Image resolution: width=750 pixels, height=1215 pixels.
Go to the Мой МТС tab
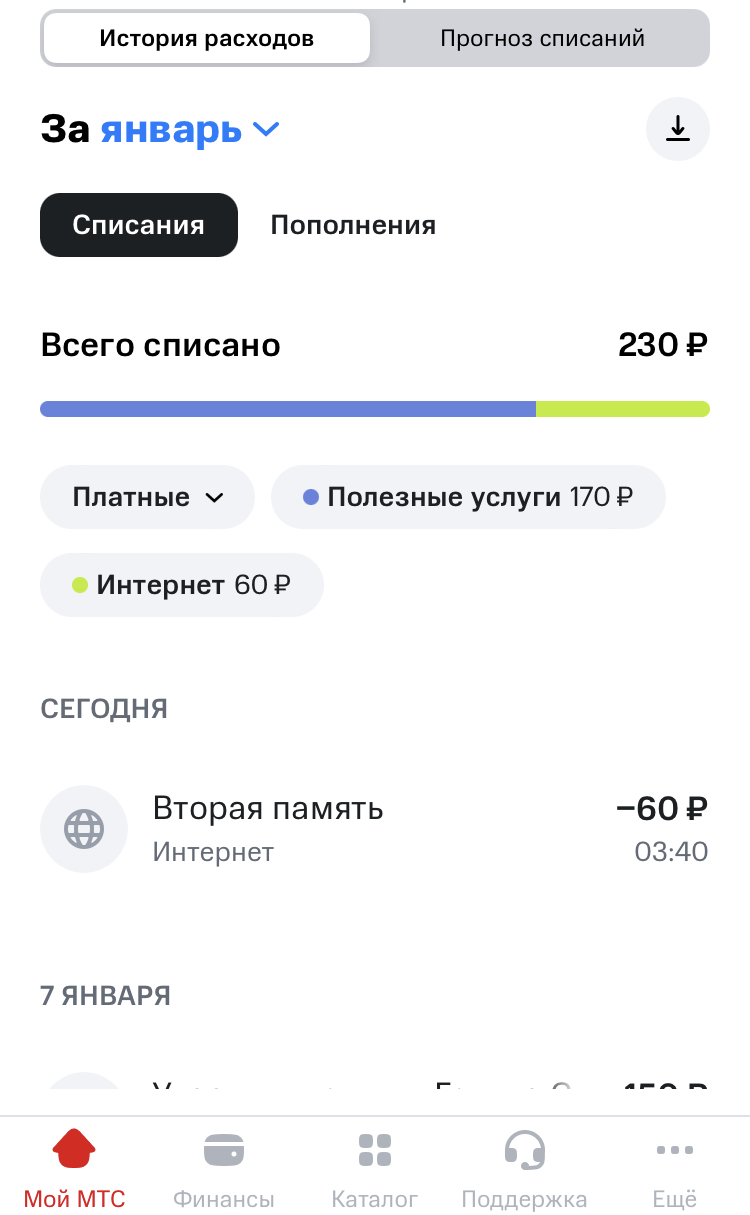click(x=75, y=1168)
